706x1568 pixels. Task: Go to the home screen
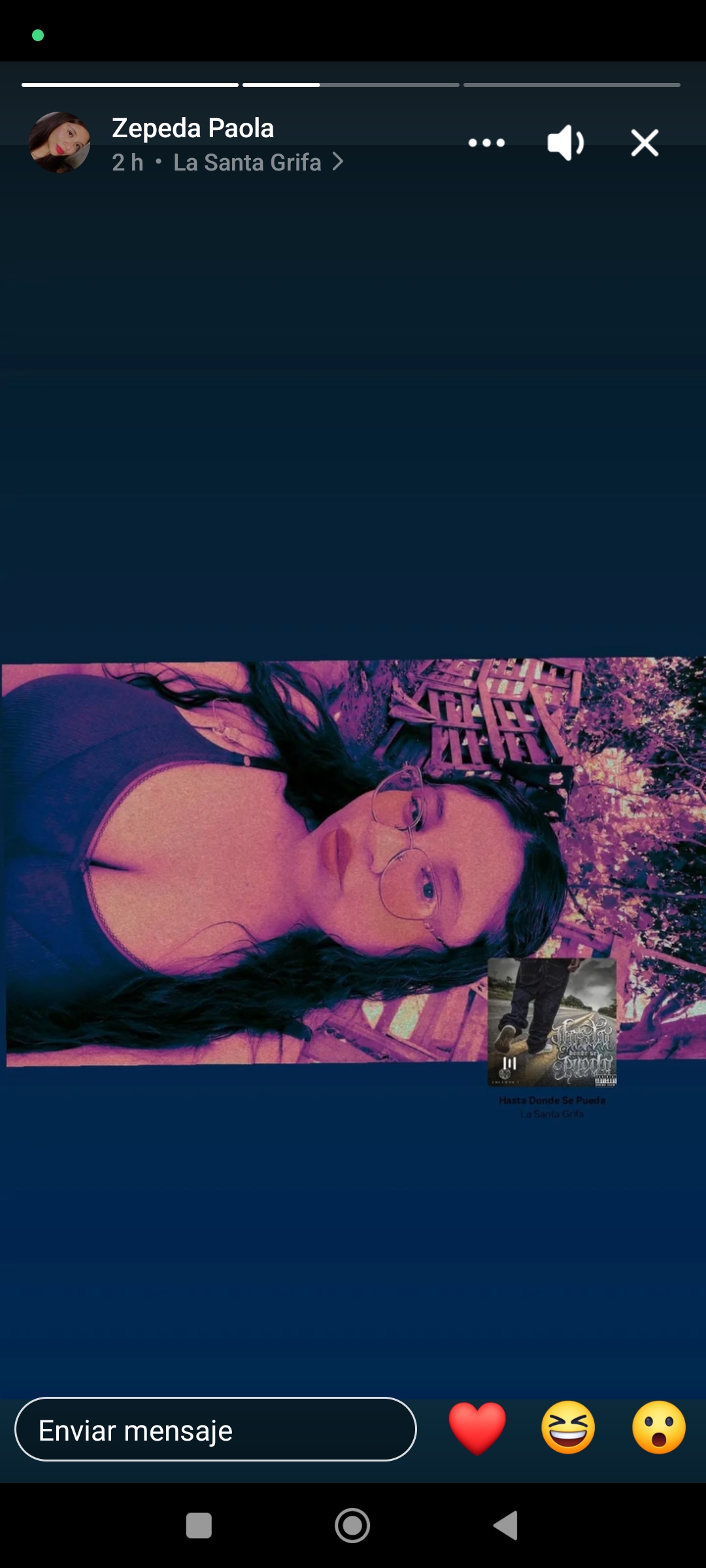point(352,1526)
